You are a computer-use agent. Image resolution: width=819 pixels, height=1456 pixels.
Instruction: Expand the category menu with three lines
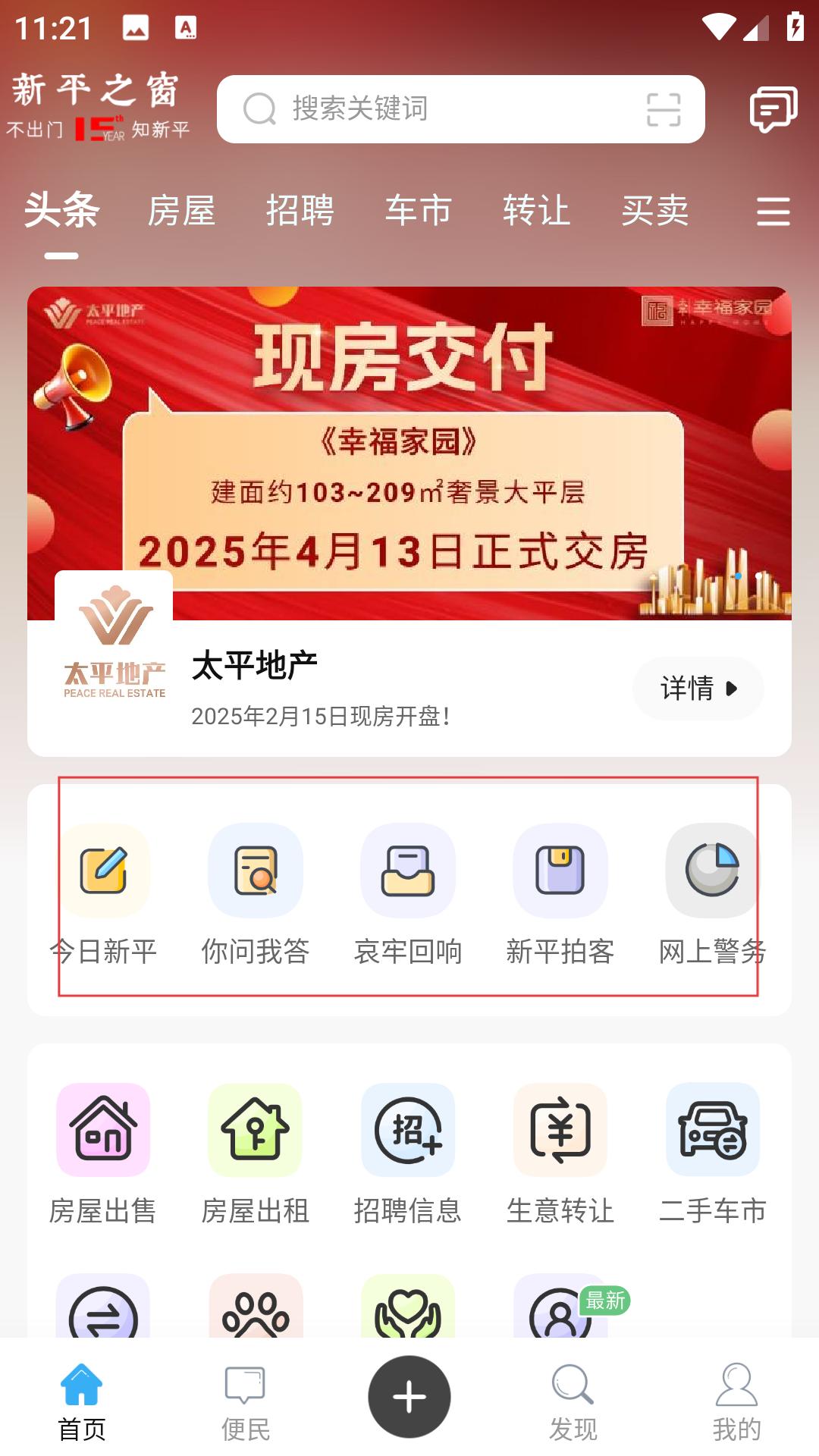point(773,211)
